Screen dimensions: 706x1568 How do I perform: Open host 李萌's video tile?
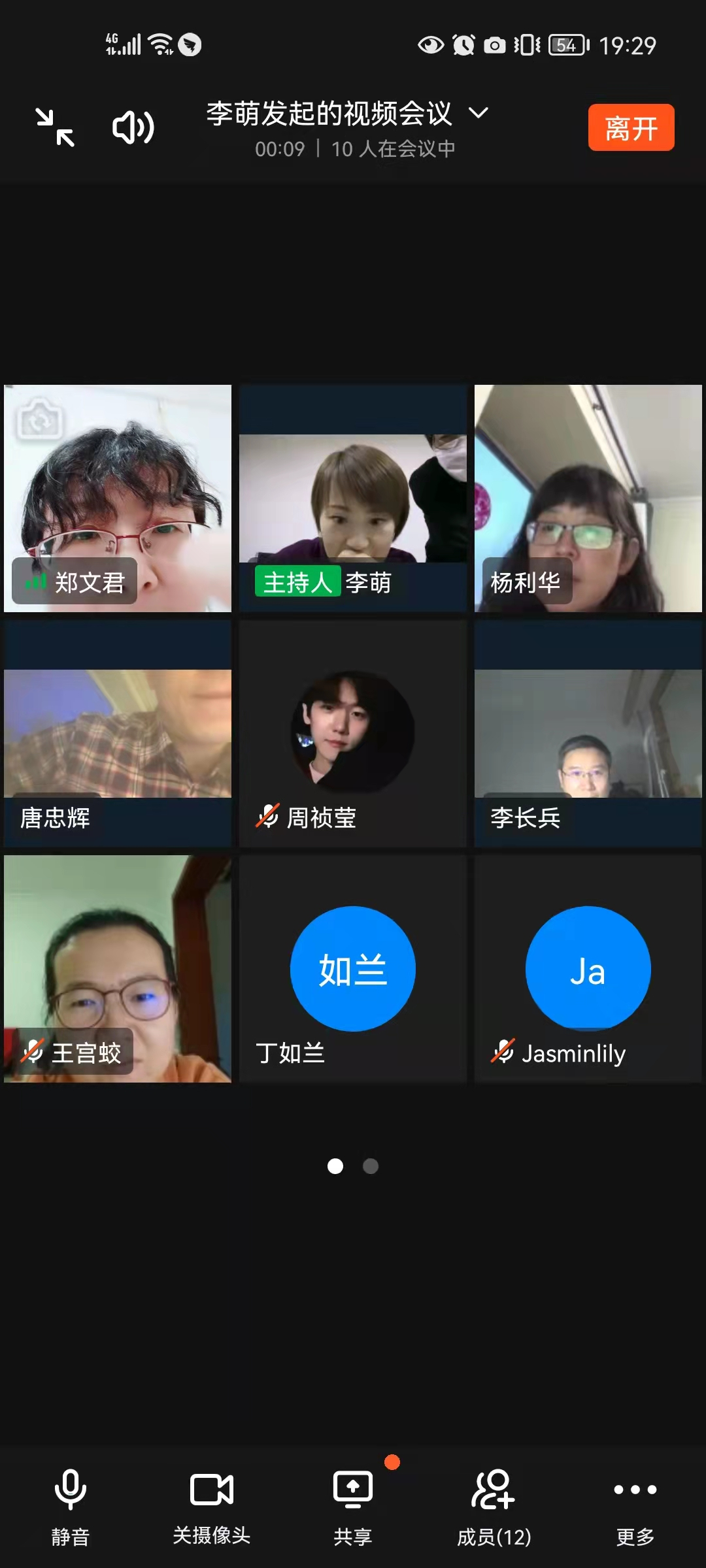click(x=353, y=498)
